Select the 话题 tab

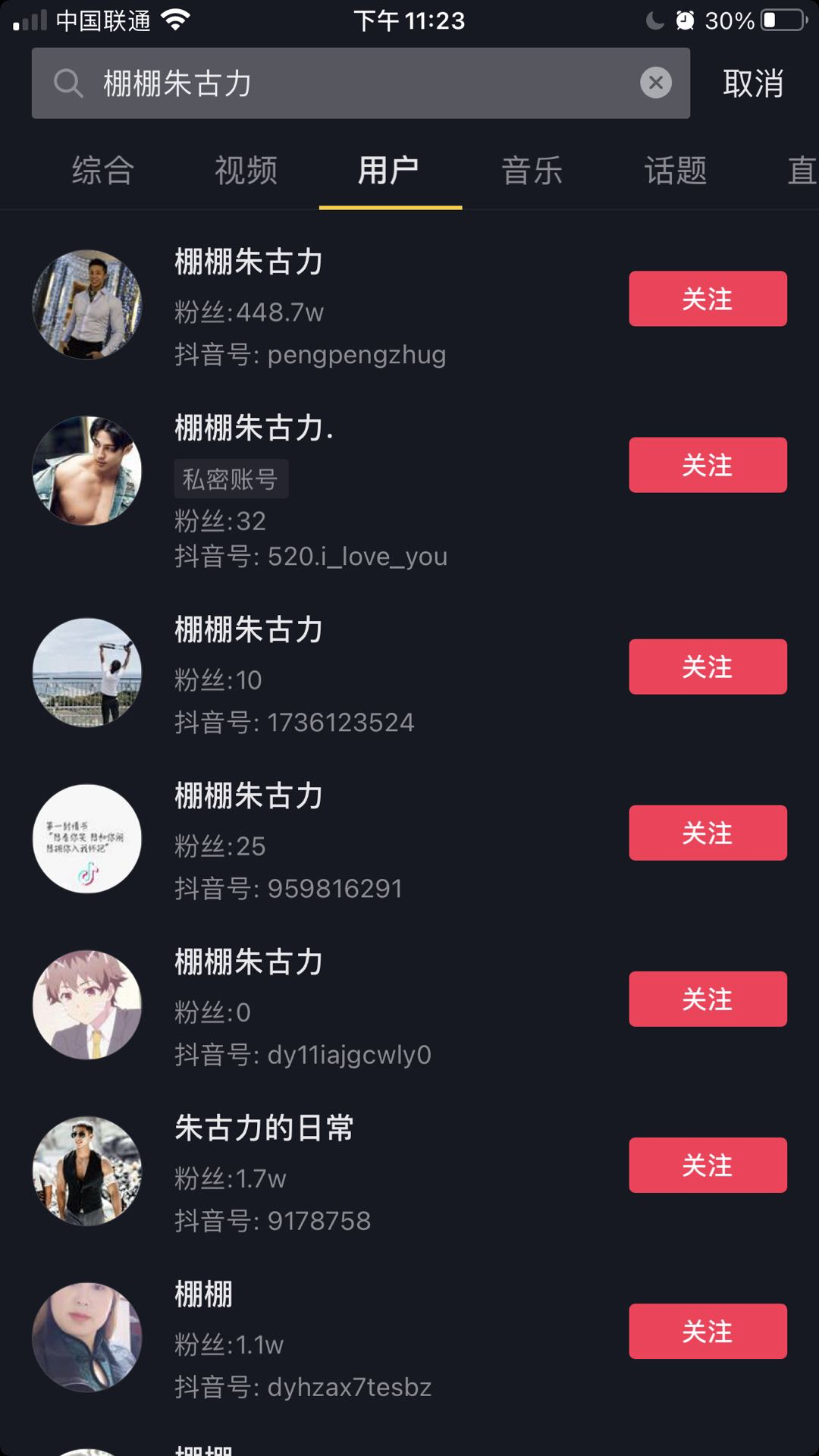676,170
